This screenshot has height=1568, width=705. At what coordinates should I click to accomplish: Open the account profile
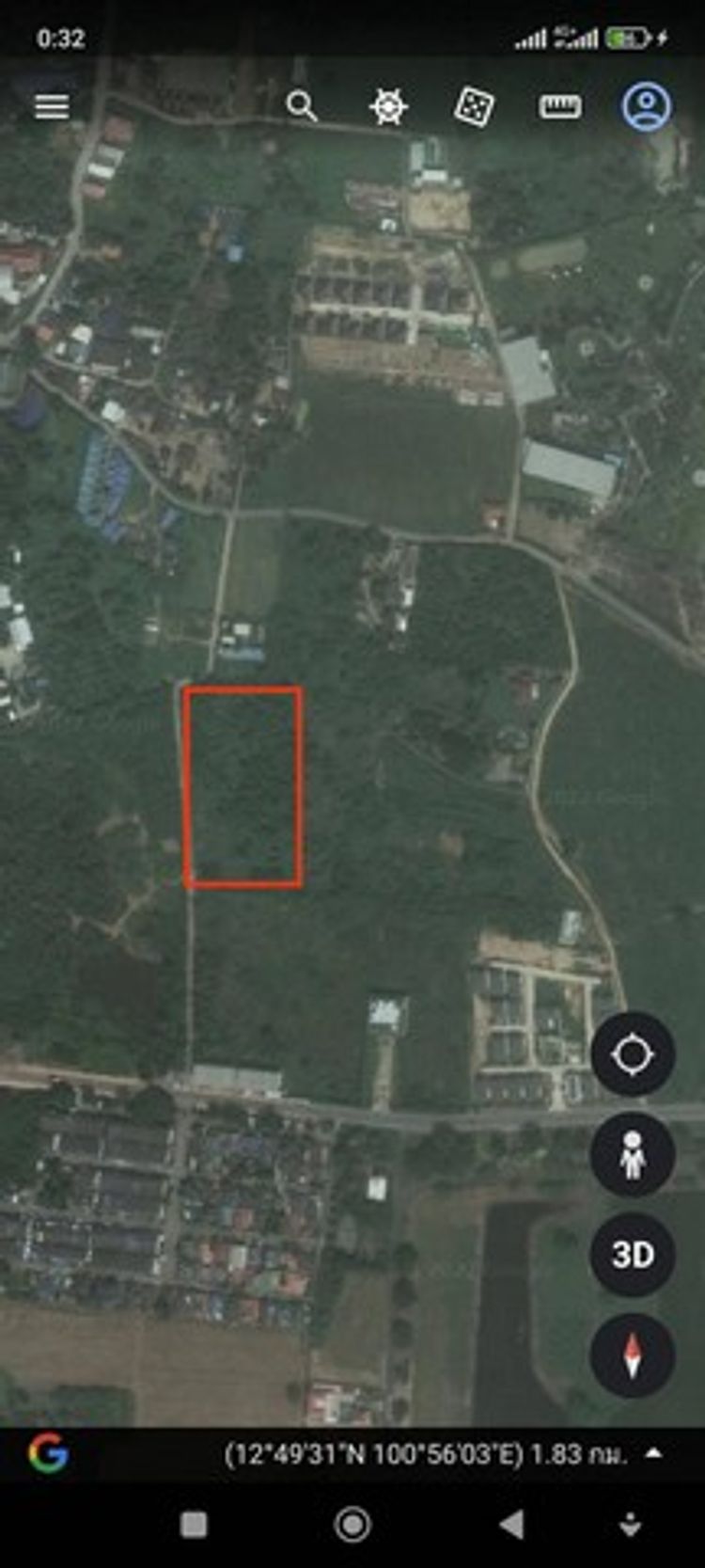646,106
